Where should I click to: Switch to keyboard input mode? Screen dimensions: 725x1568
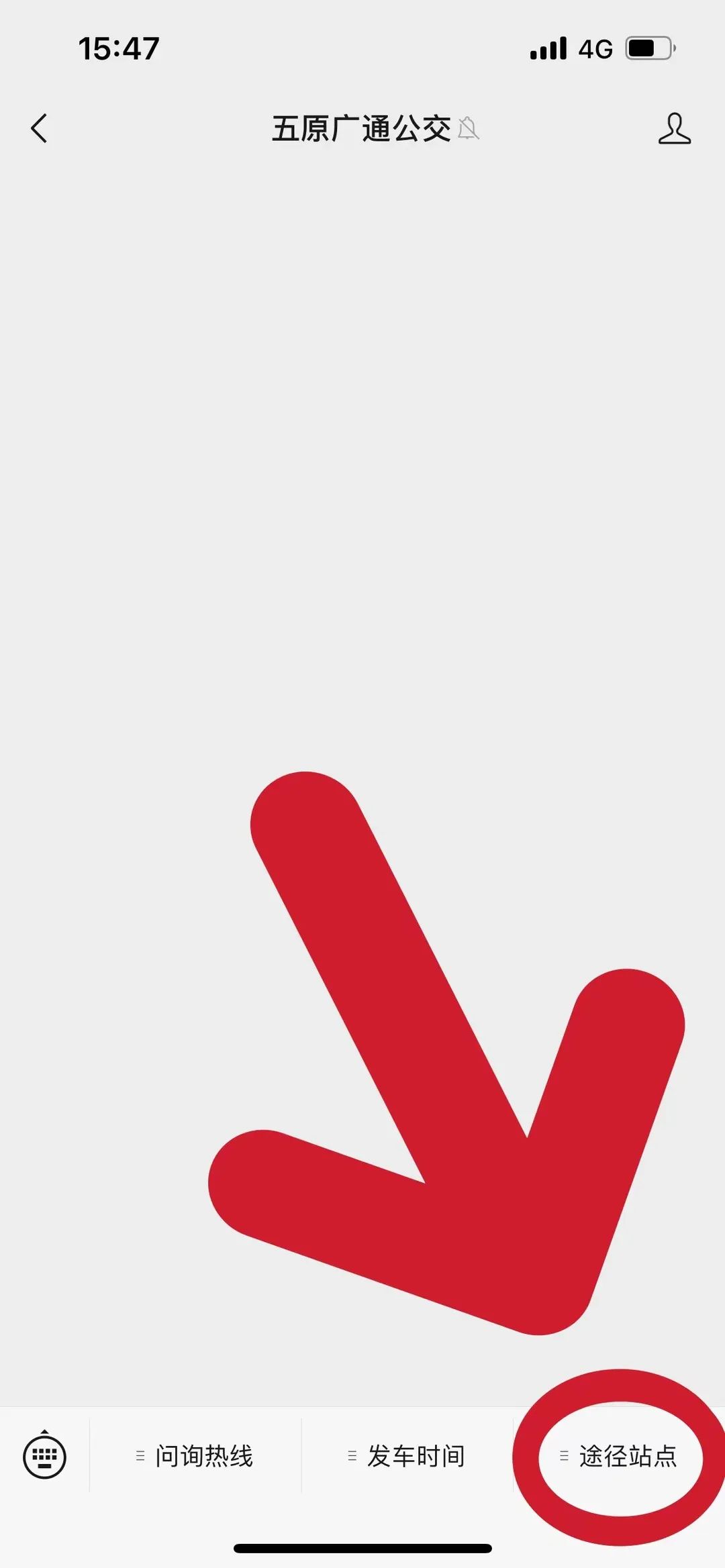click(44, 1456)
